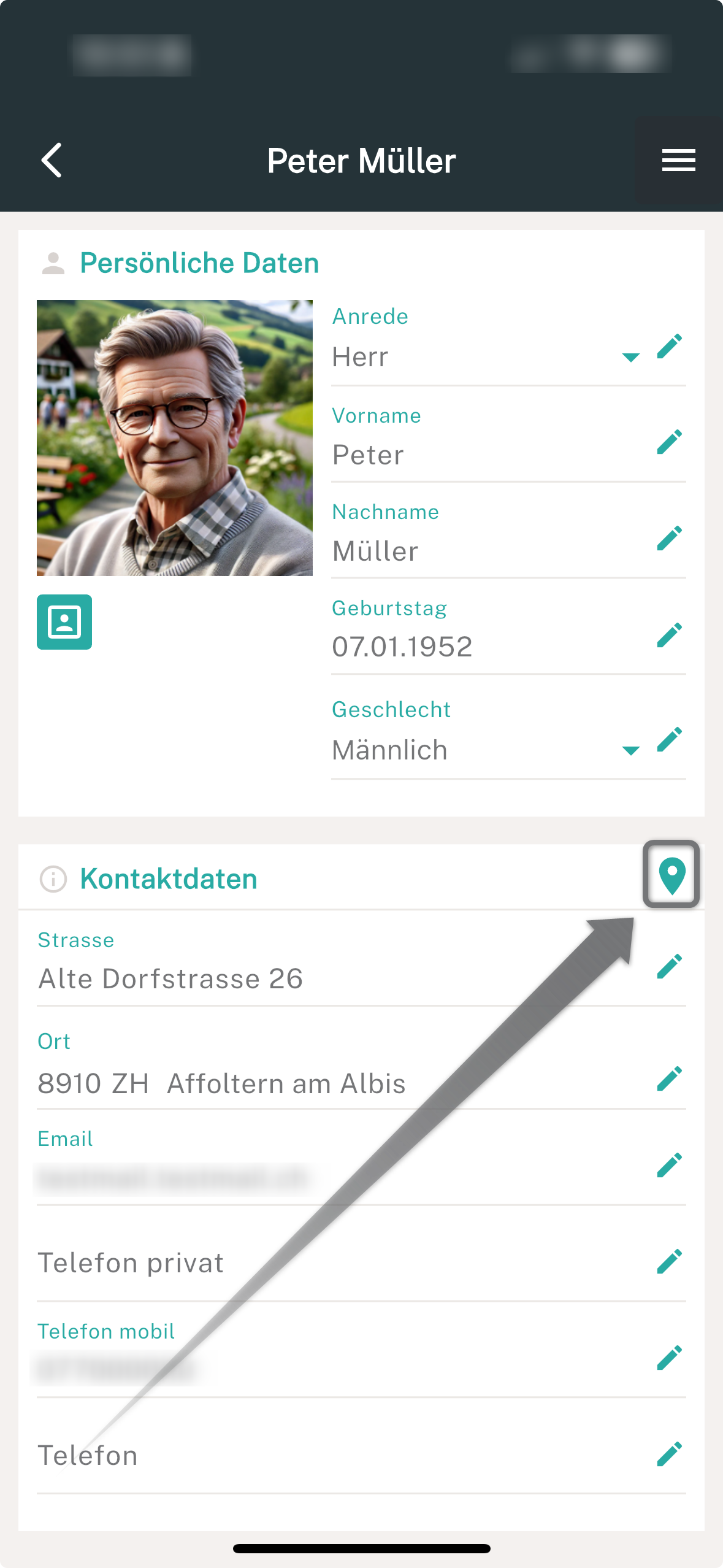Edit the Strasse address
The width and height of the screenshot is (723, 1568).
tap(669, 967)
